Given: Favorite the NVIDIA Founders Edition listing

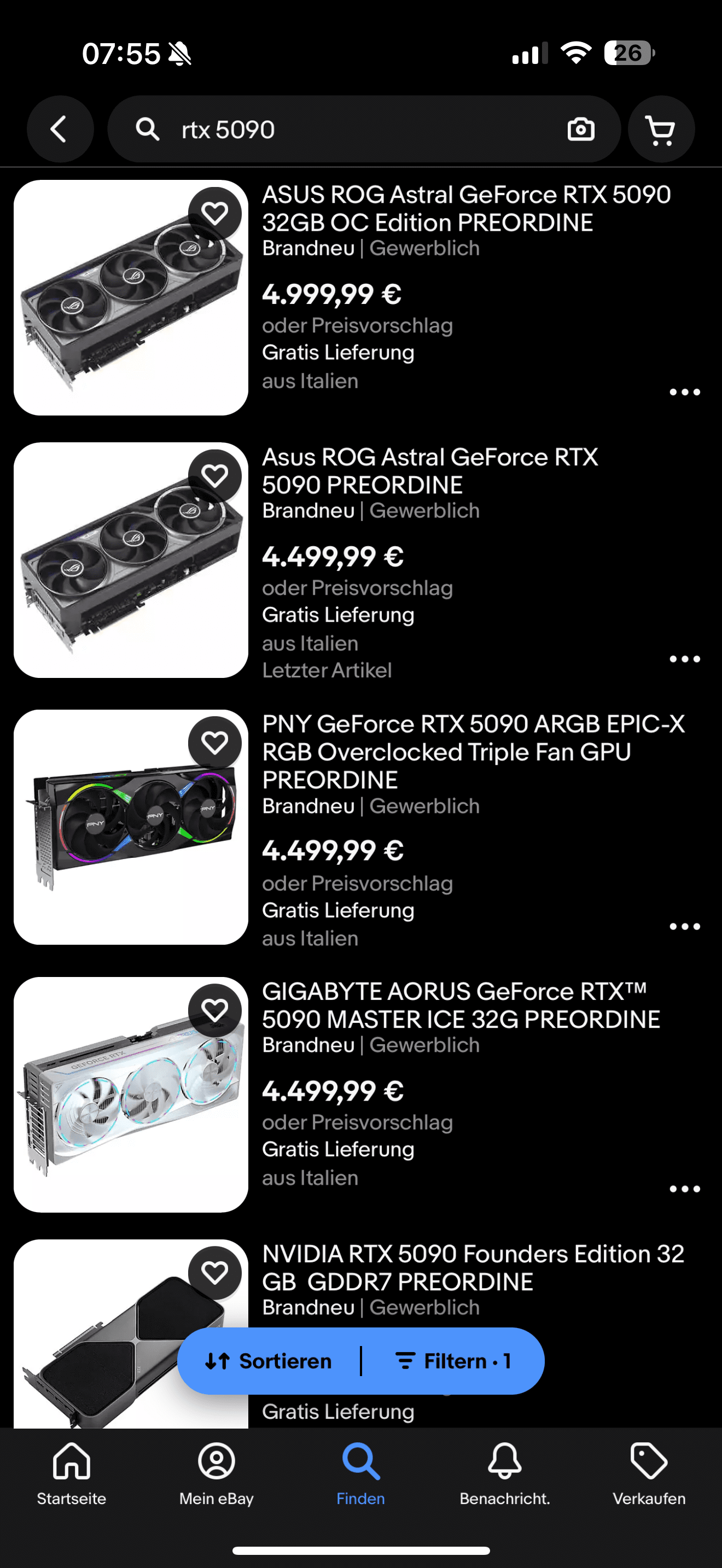Looking at the screenshot, I should (215, 1273).
